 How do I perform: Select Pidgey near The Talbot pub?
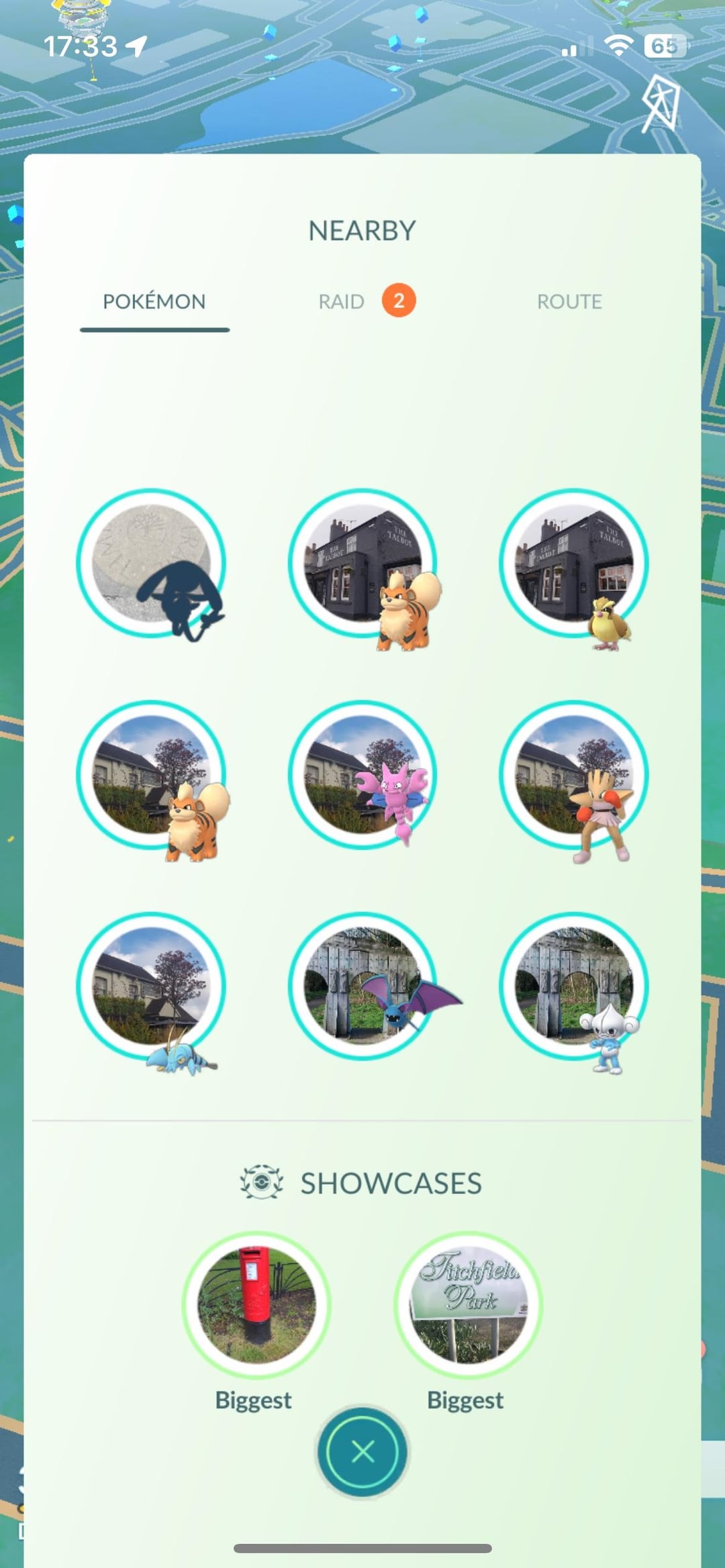(574, 564)
